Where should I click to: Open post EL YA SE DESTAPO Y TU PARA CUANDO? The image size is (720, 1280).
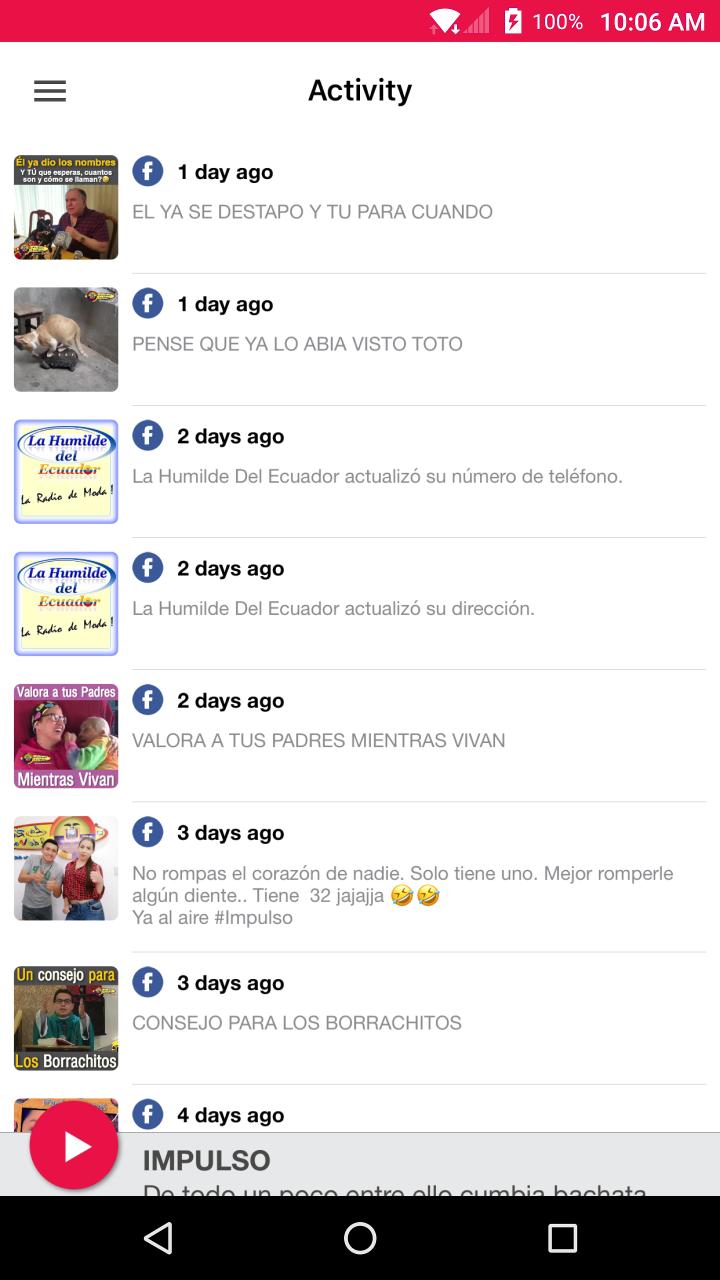[x=360, y=207]
